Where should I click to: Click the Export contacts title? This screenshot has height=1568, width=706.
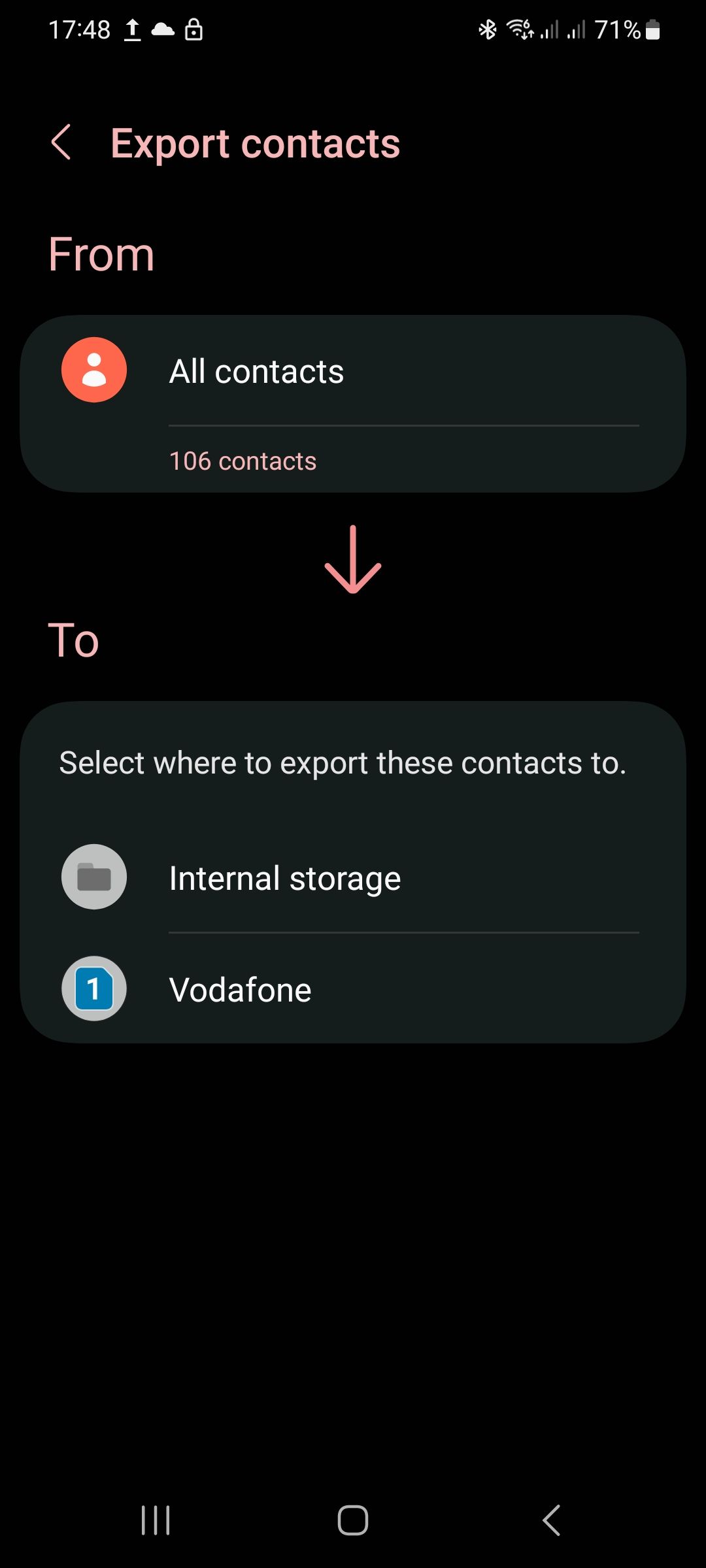coord(256,142)
